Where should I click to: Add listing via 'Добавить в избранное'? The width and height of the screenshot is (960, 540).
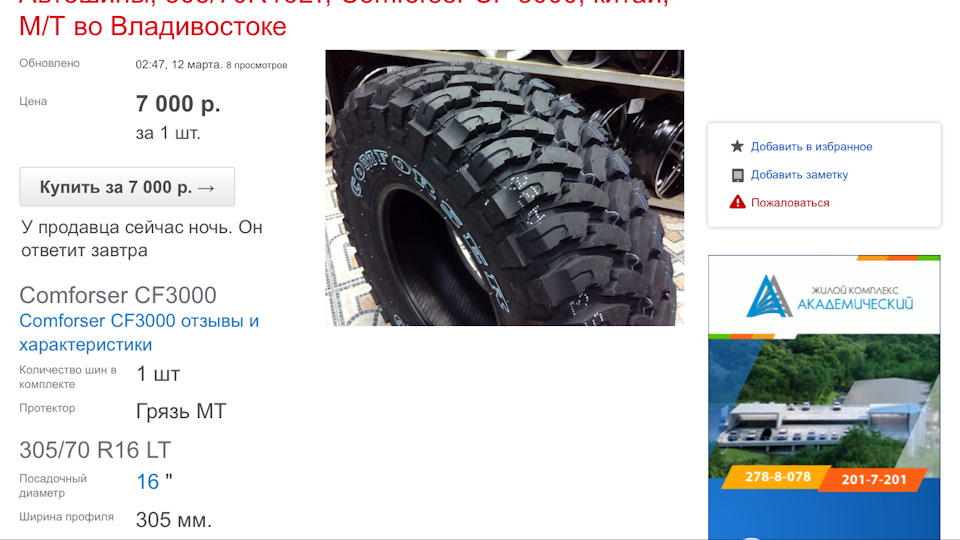(811, 147)
